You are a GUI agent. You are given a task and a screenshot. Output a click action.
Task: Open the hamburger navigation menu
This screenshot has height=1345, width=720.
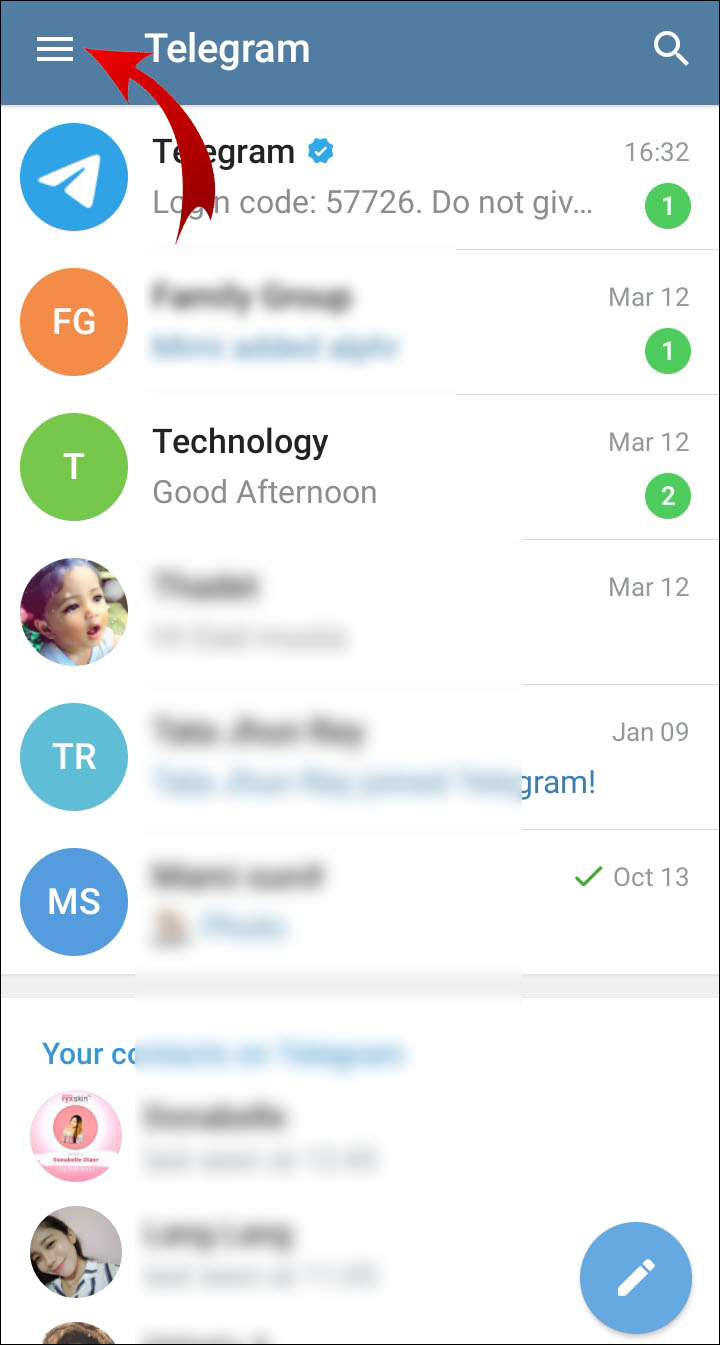[55, 49]
